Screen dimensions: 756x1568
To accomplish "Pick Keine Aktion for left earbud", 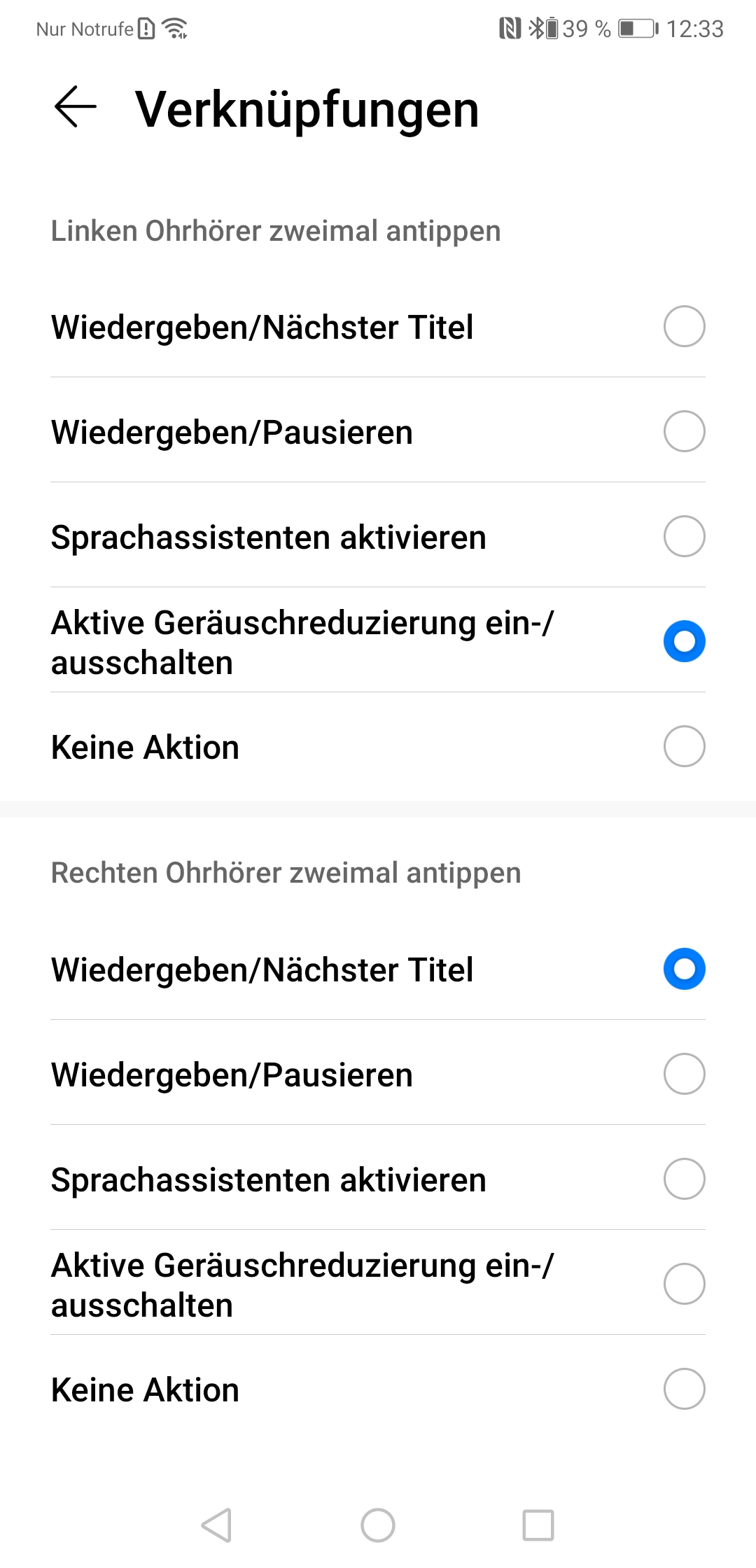I will [683, 746].
